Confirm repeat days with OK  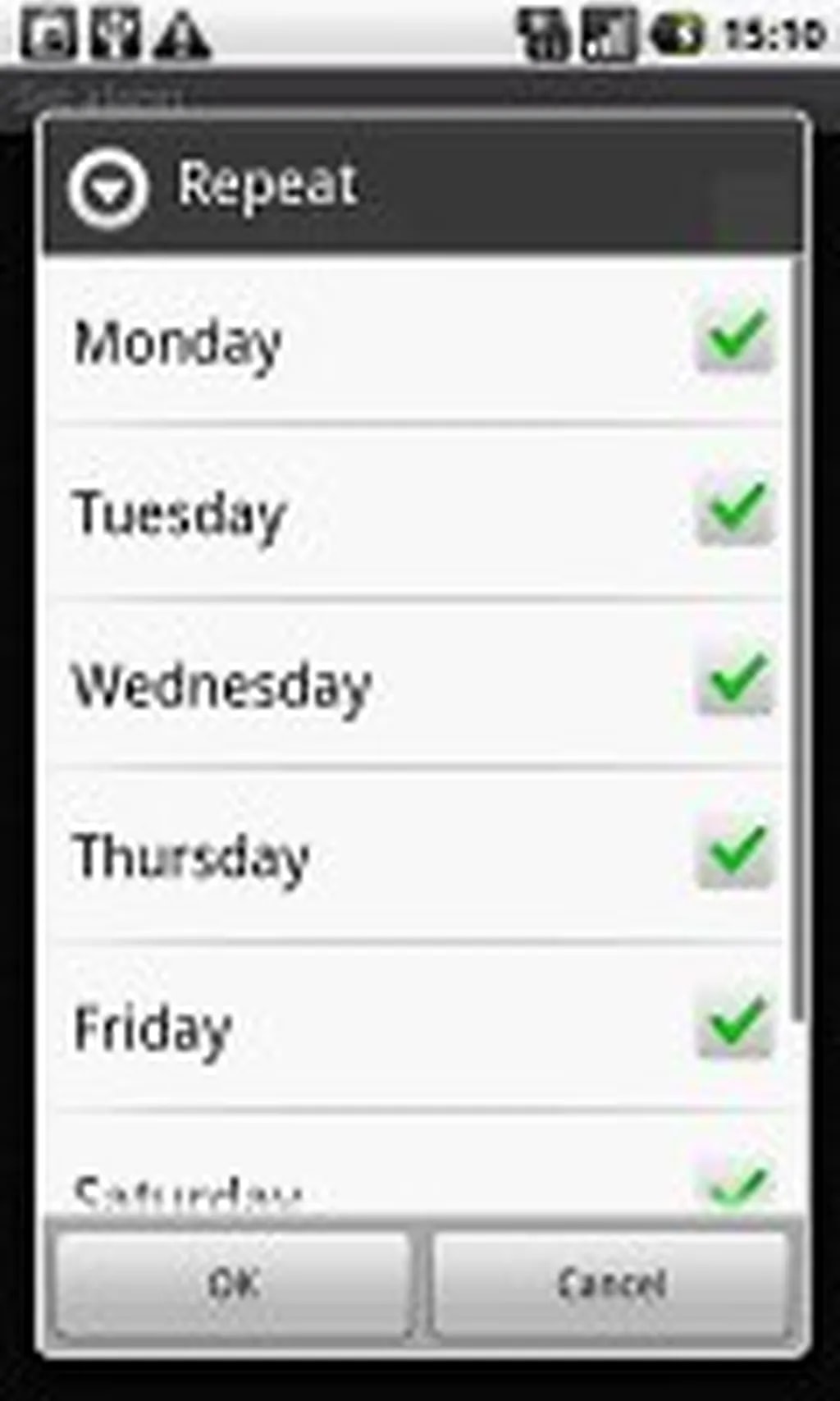coord(234,1284)
